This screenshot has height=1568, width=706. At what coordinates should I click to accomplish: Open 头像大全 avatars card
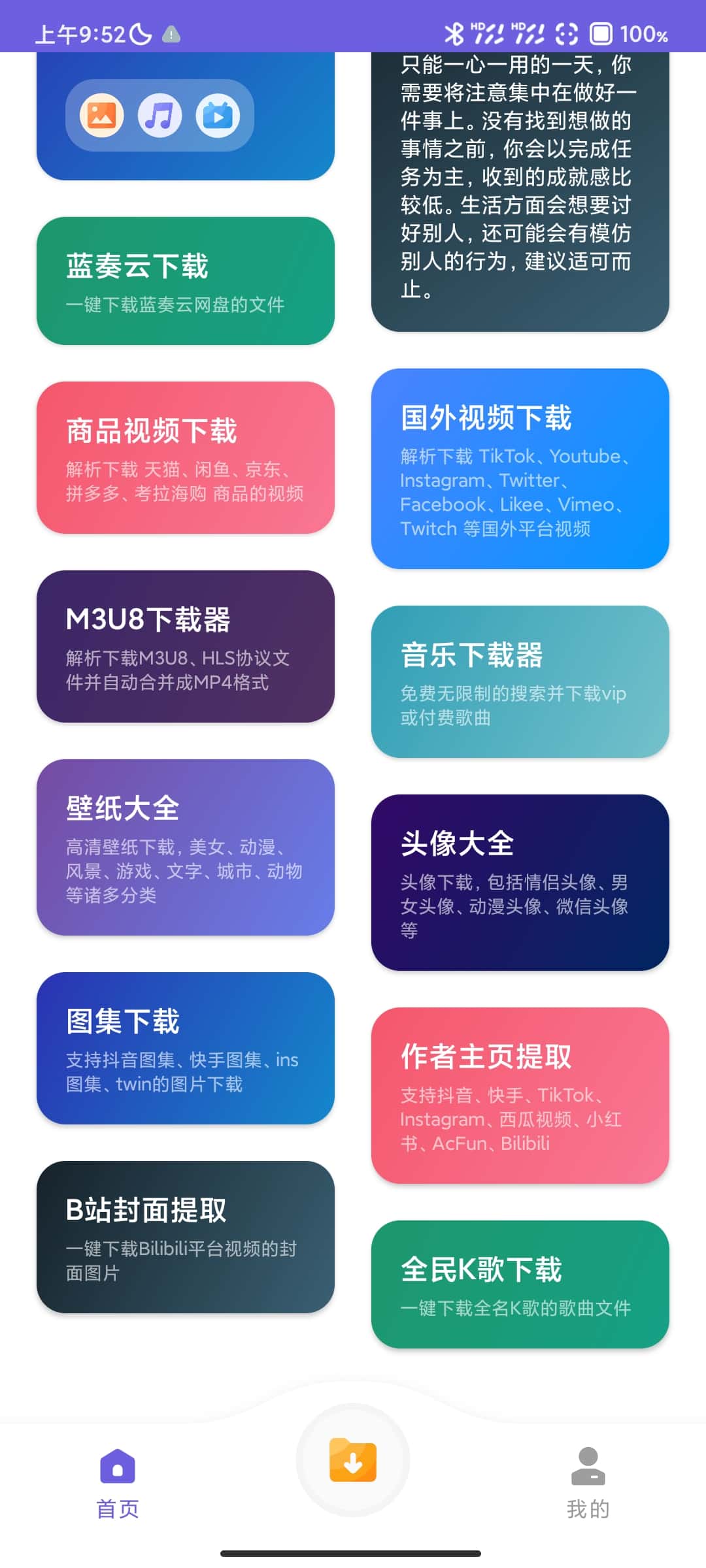pos(520,882)
